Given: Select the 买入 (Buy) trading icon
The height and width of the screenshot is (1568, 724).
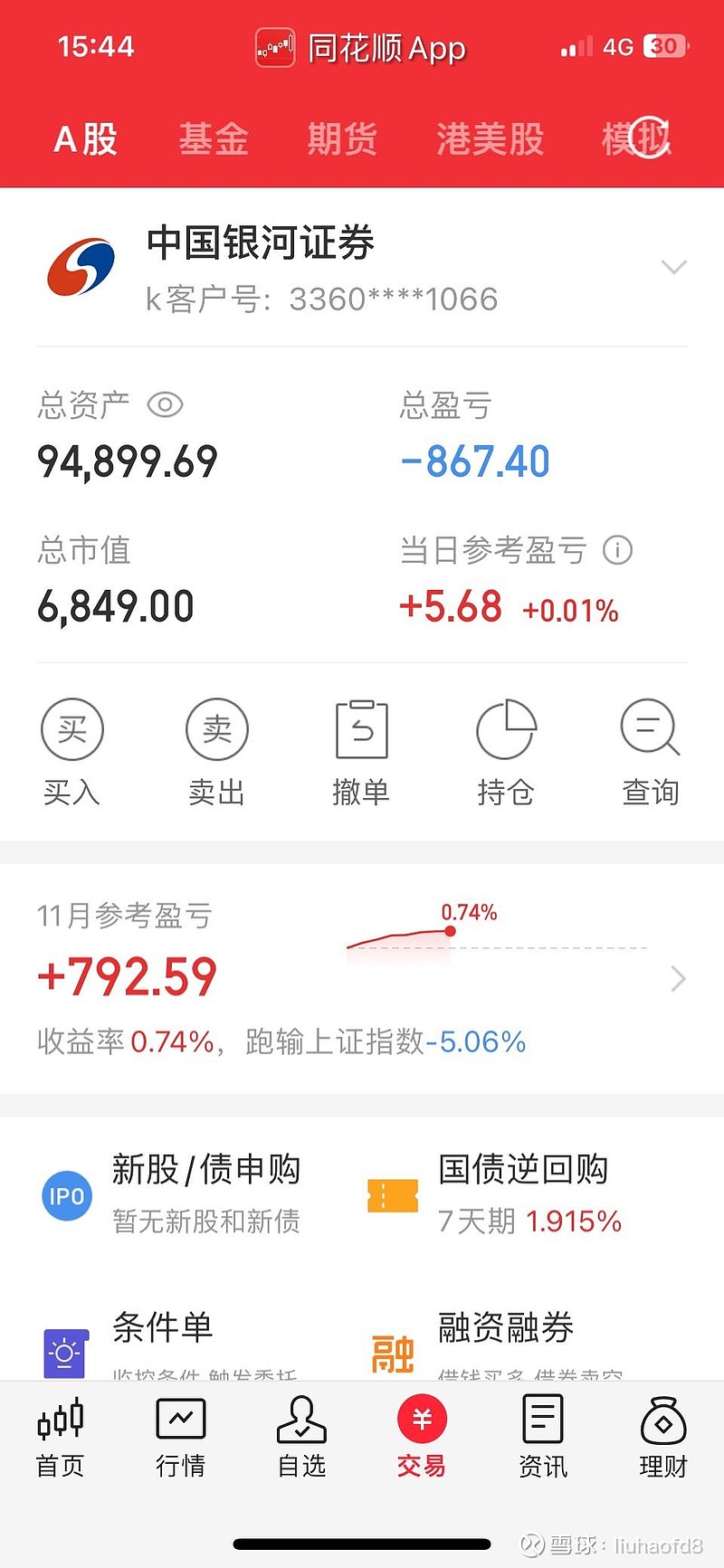Looking at the screenshot, I should (x=72, y=728).
